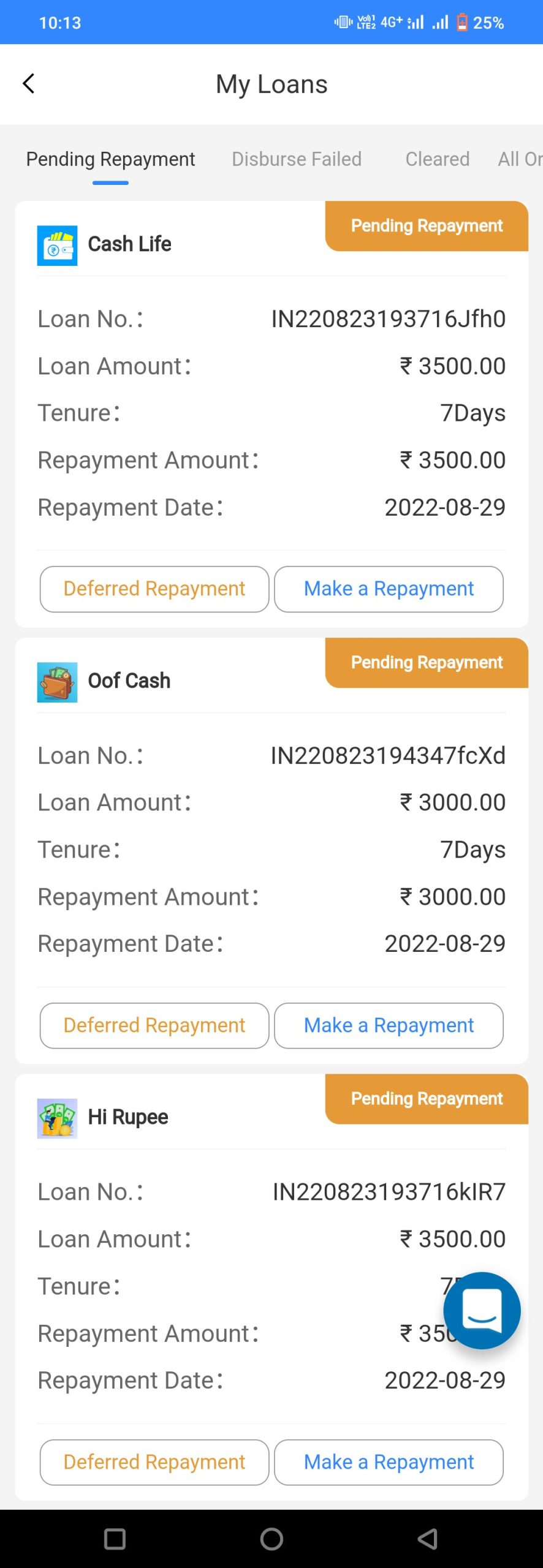Open the floating chat support button
This screenshot has width=543, height=1568.
coord(482,1311)
